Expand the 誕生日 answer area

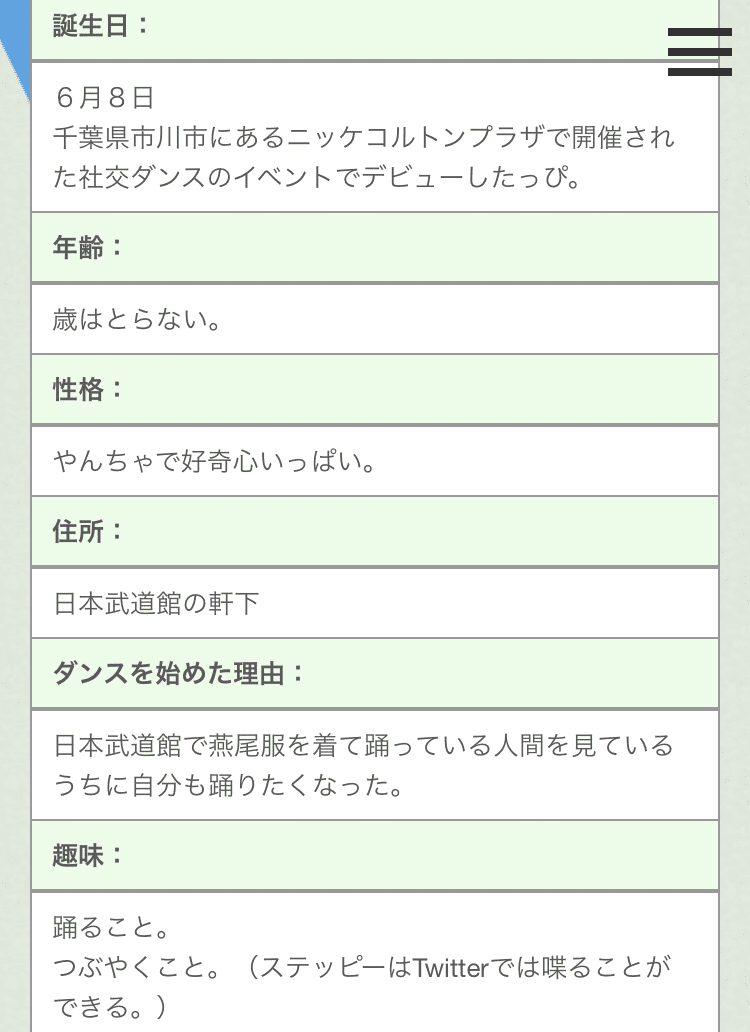coord(375,135)
